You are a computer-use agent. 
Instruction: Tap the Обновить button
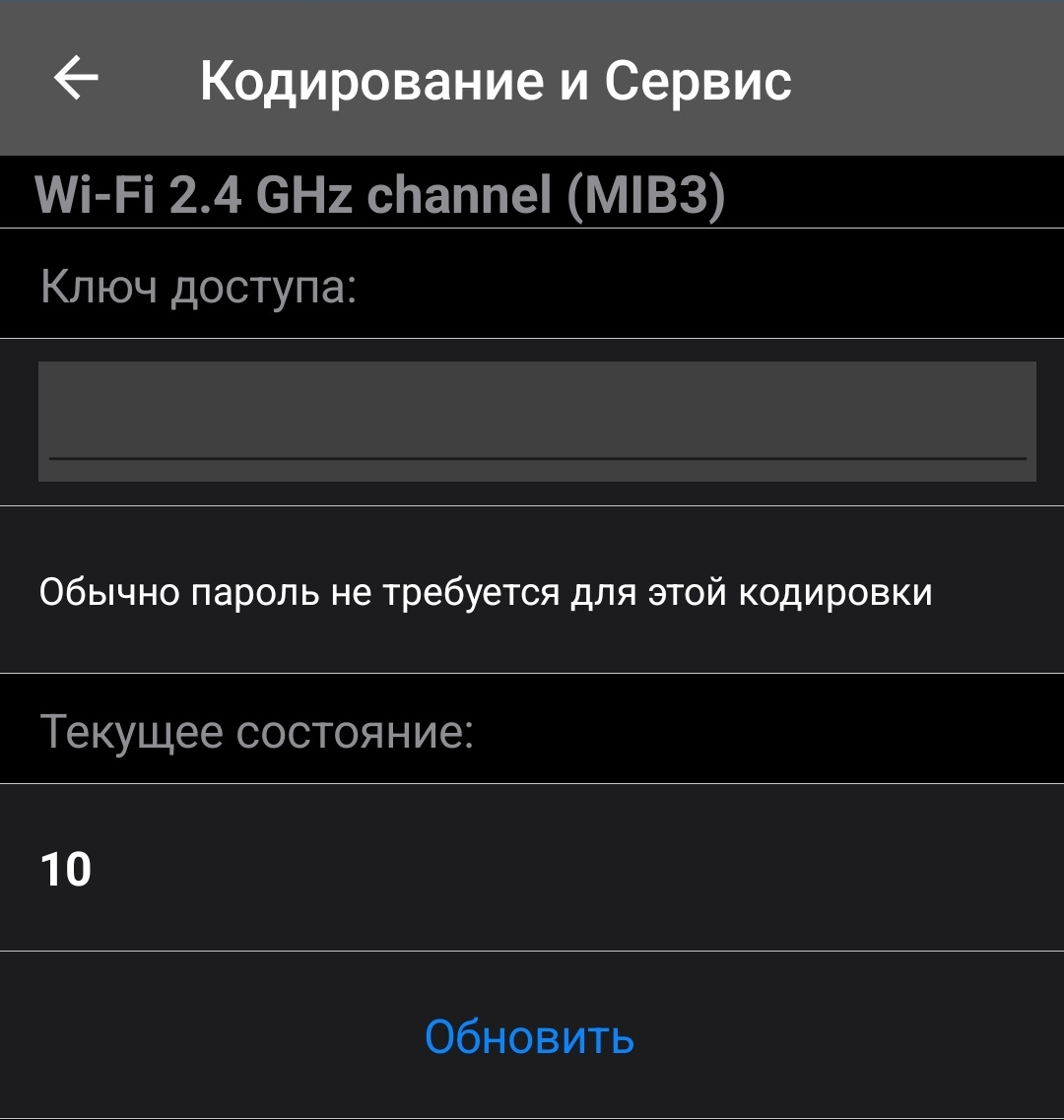click(x=529, y=1036)
